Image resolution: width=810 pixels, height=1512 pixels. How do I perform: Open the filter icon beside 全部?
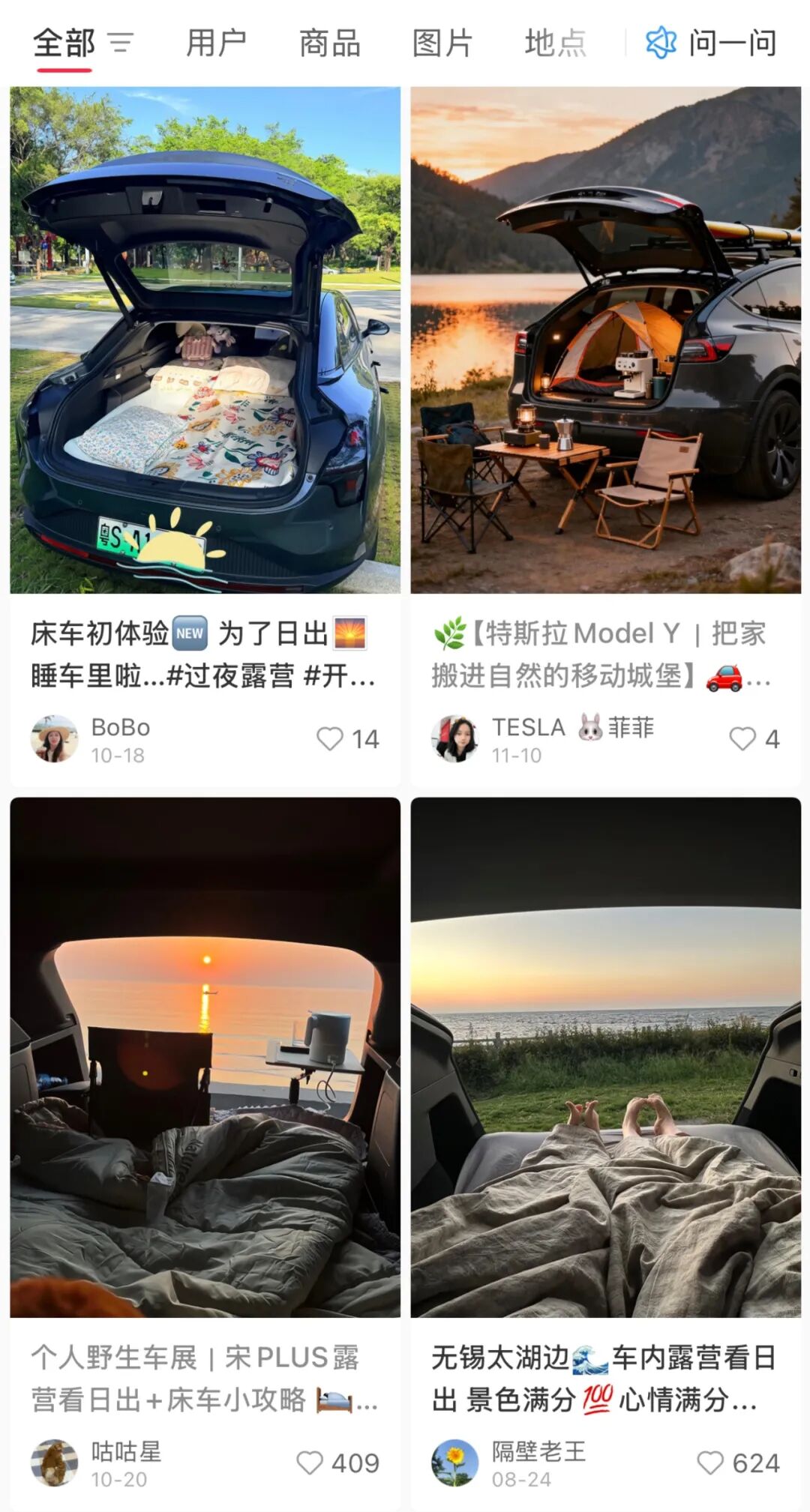[x=120, y=43]
